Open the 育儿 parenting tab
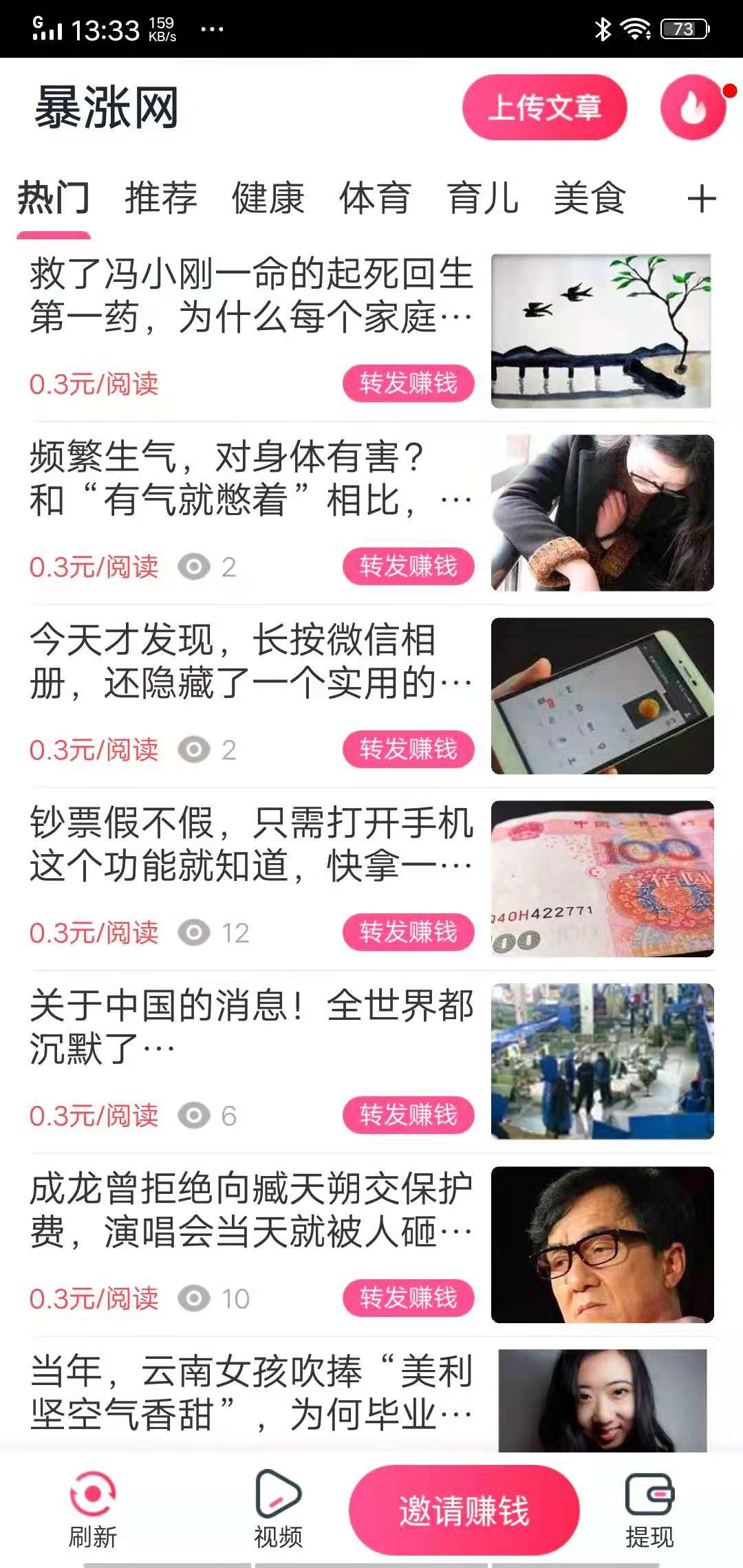Image resolution: width=743 pixels, height=1568 pixels. (483, 199)
